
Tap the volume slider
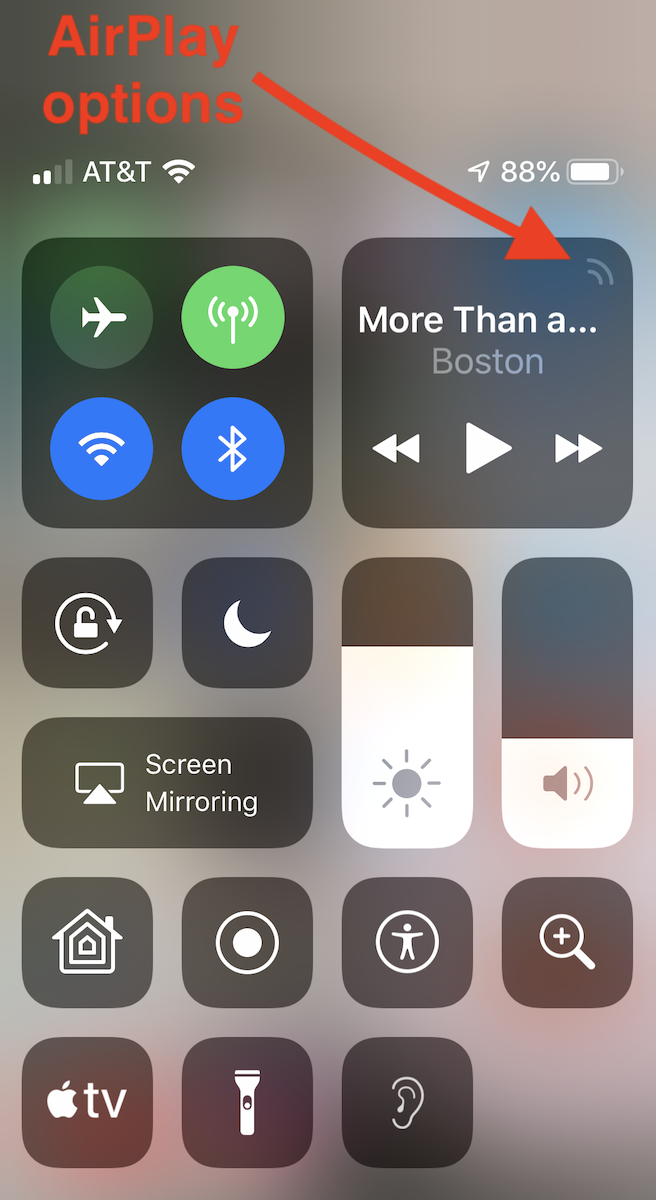tap(567, 703)
